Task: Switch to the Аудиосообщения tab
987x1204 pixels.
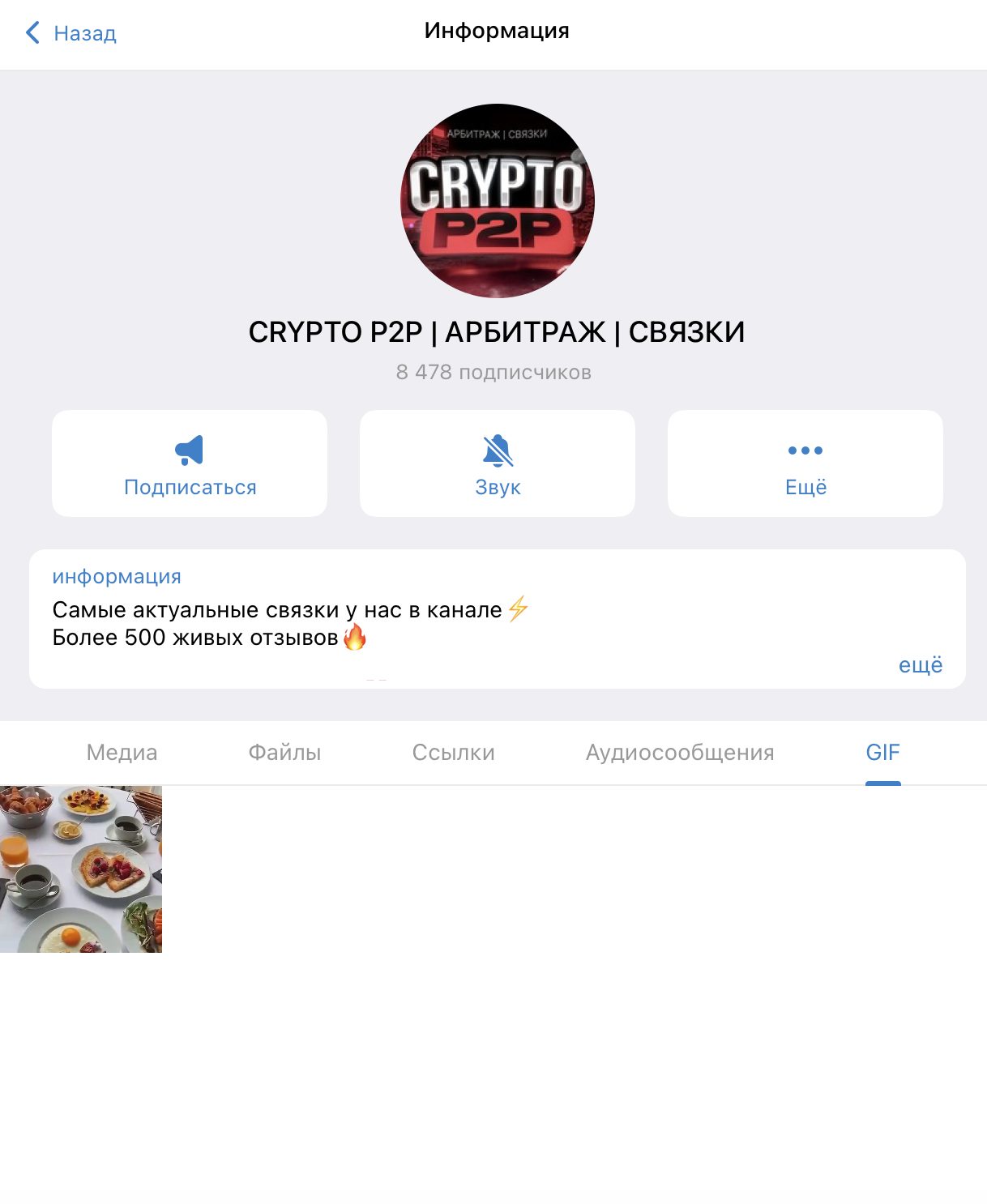Action: click(x=679, y=753)
